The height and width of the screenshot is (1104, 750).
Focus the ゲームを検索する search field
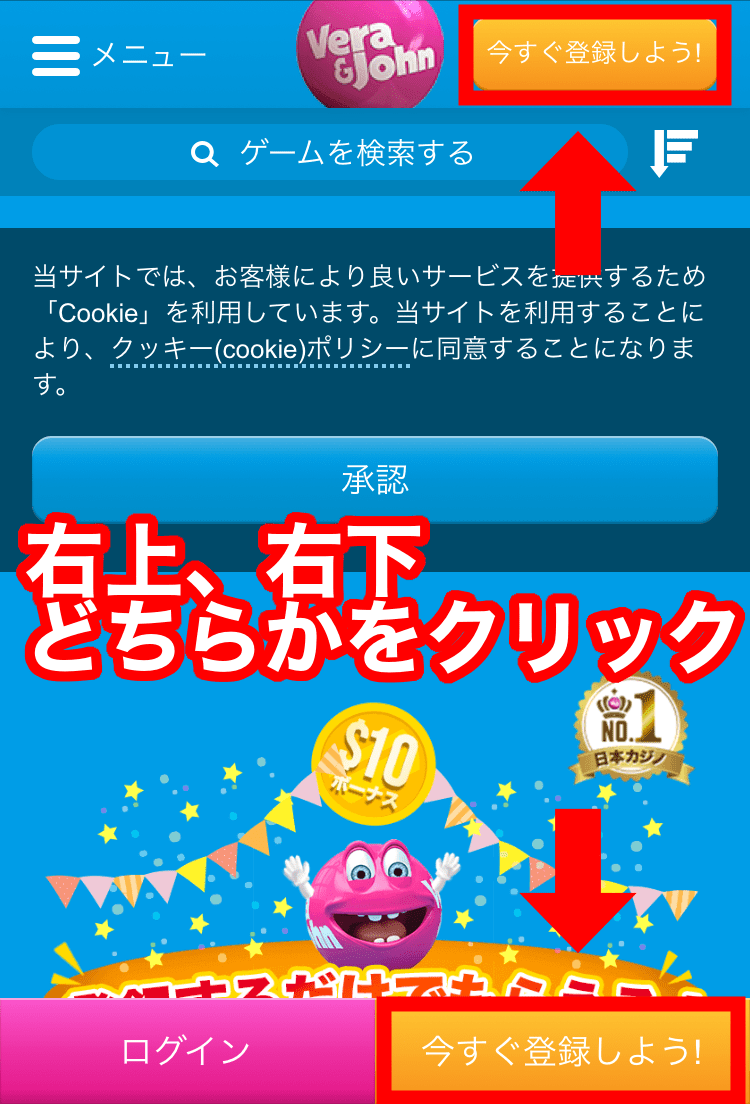[330, 153]
